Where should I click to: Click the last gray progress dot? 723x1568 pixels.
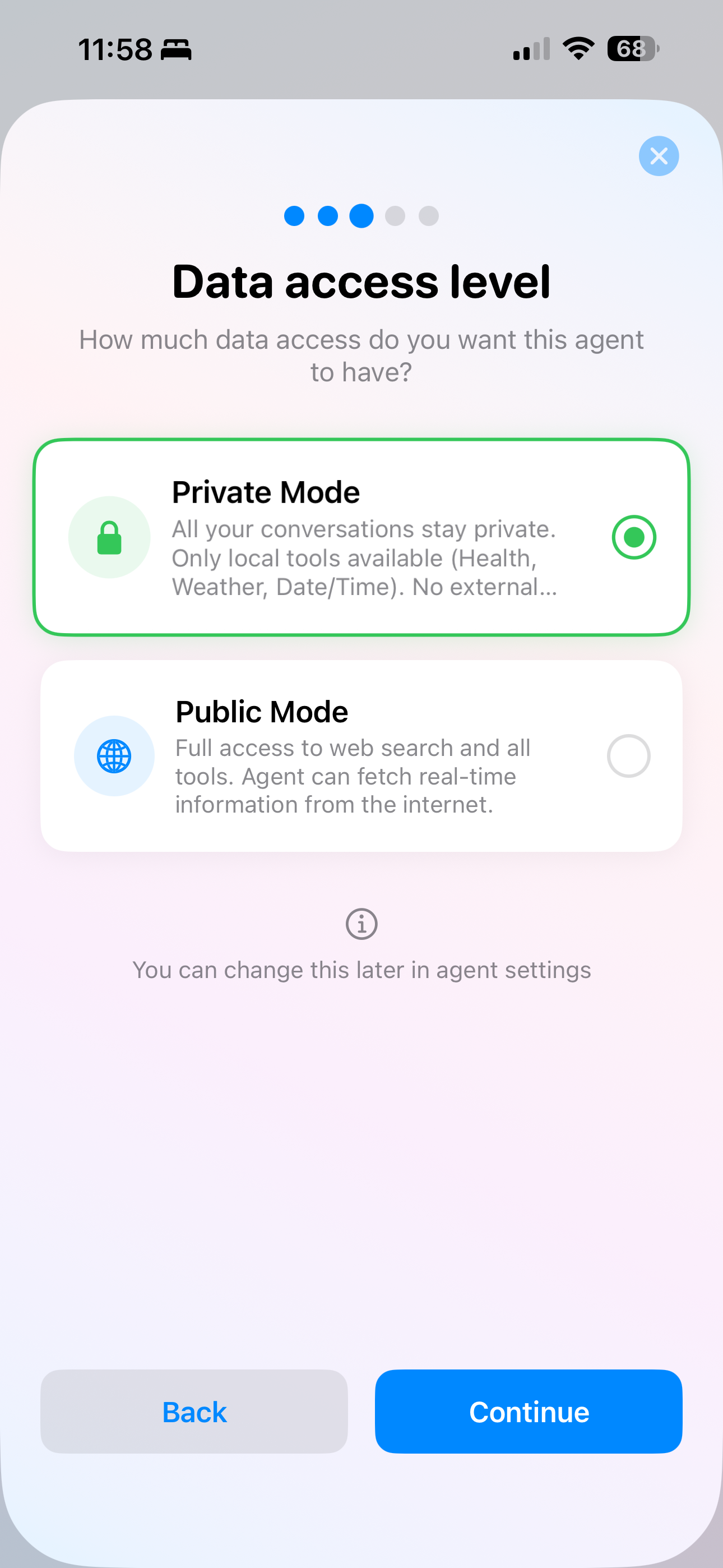(430, 216)
